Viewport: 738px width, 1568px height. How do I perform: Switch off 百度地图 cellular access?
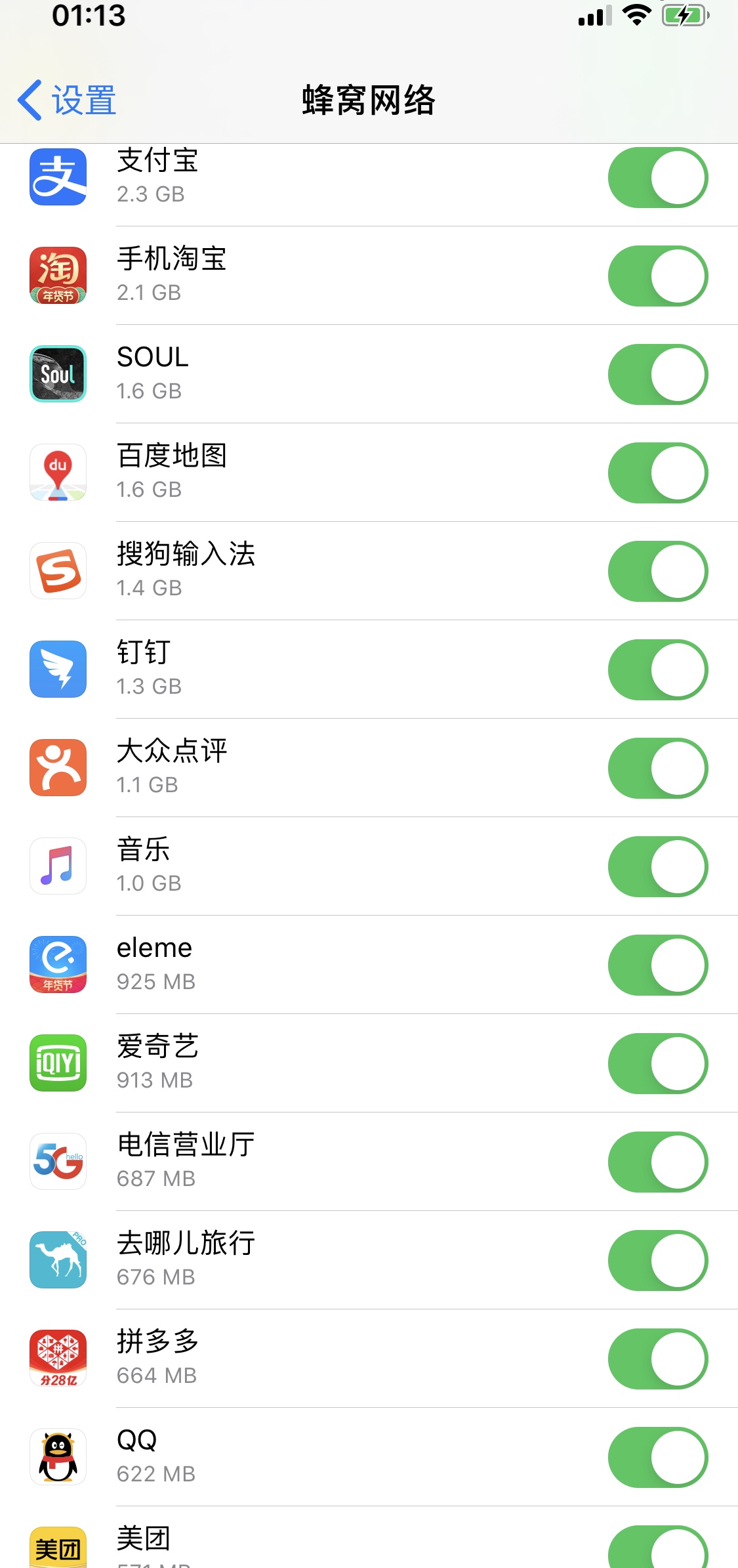point(657,473)
